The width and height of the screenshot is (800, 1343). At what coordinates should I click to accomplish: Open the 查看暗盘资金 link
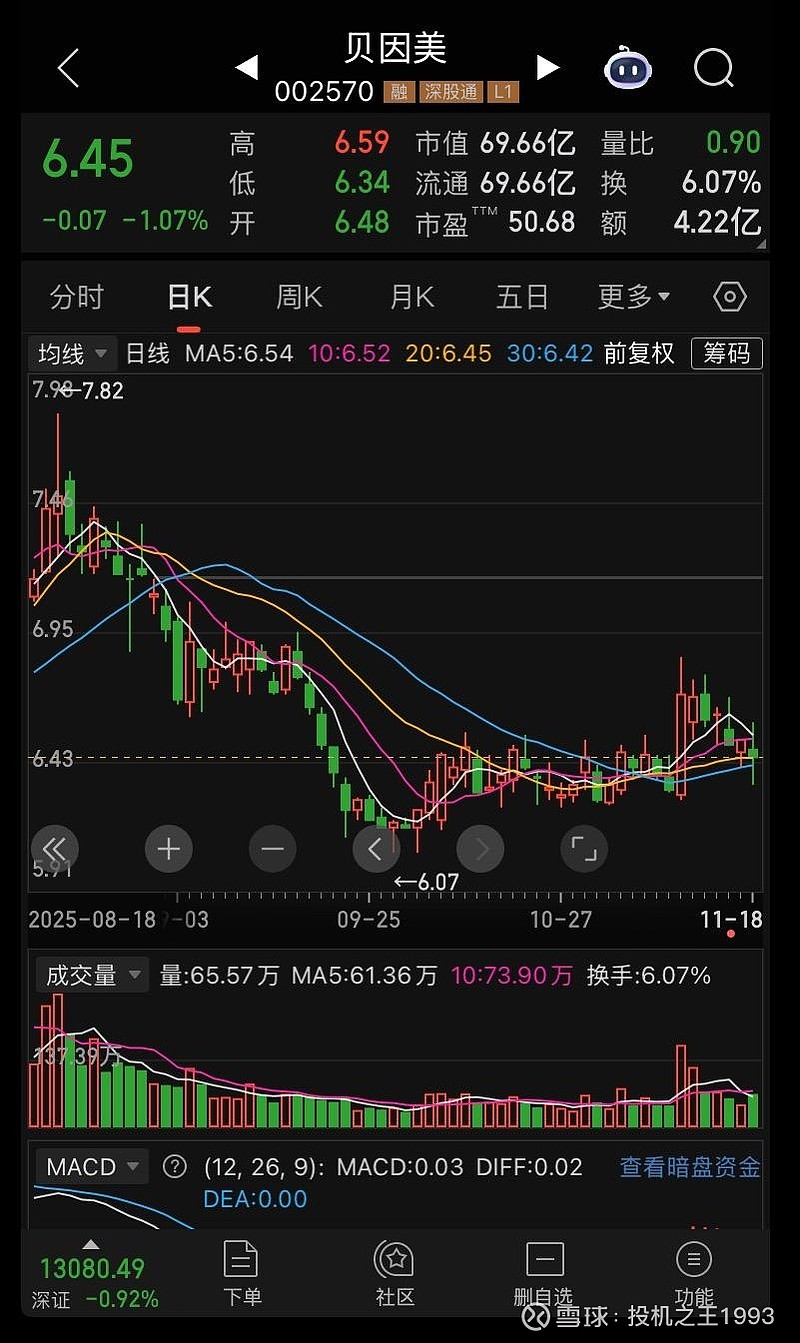[x=690, y=1167]
